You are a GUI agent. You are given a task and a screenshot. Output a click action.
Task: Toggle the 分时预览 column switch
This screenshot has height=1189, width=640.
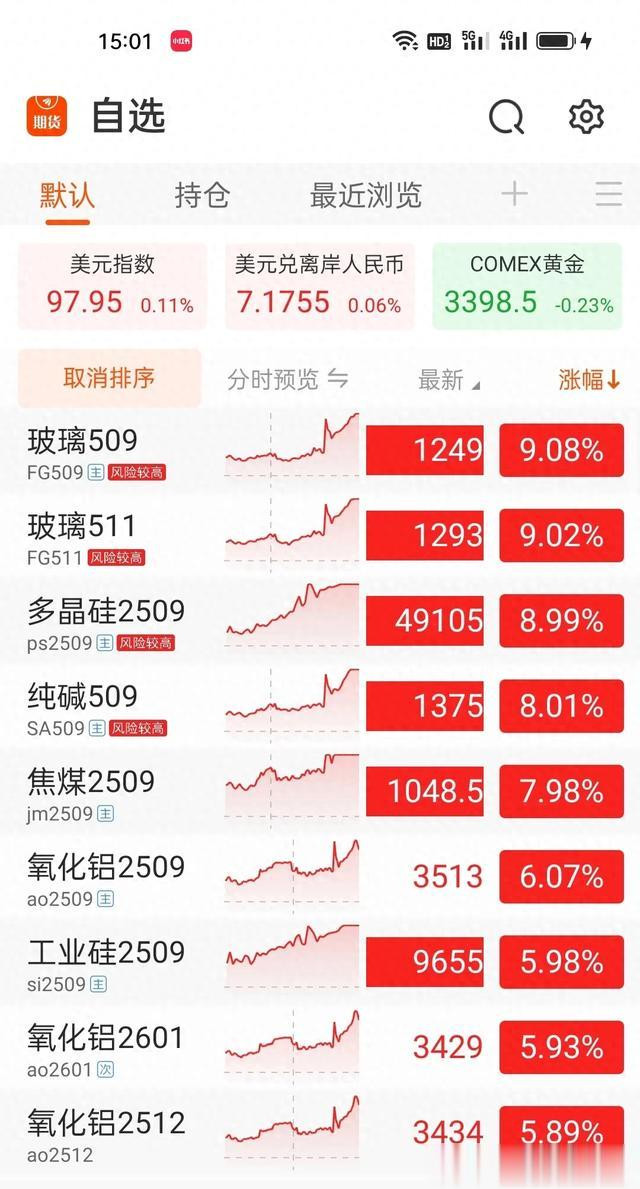click(287, 379)
